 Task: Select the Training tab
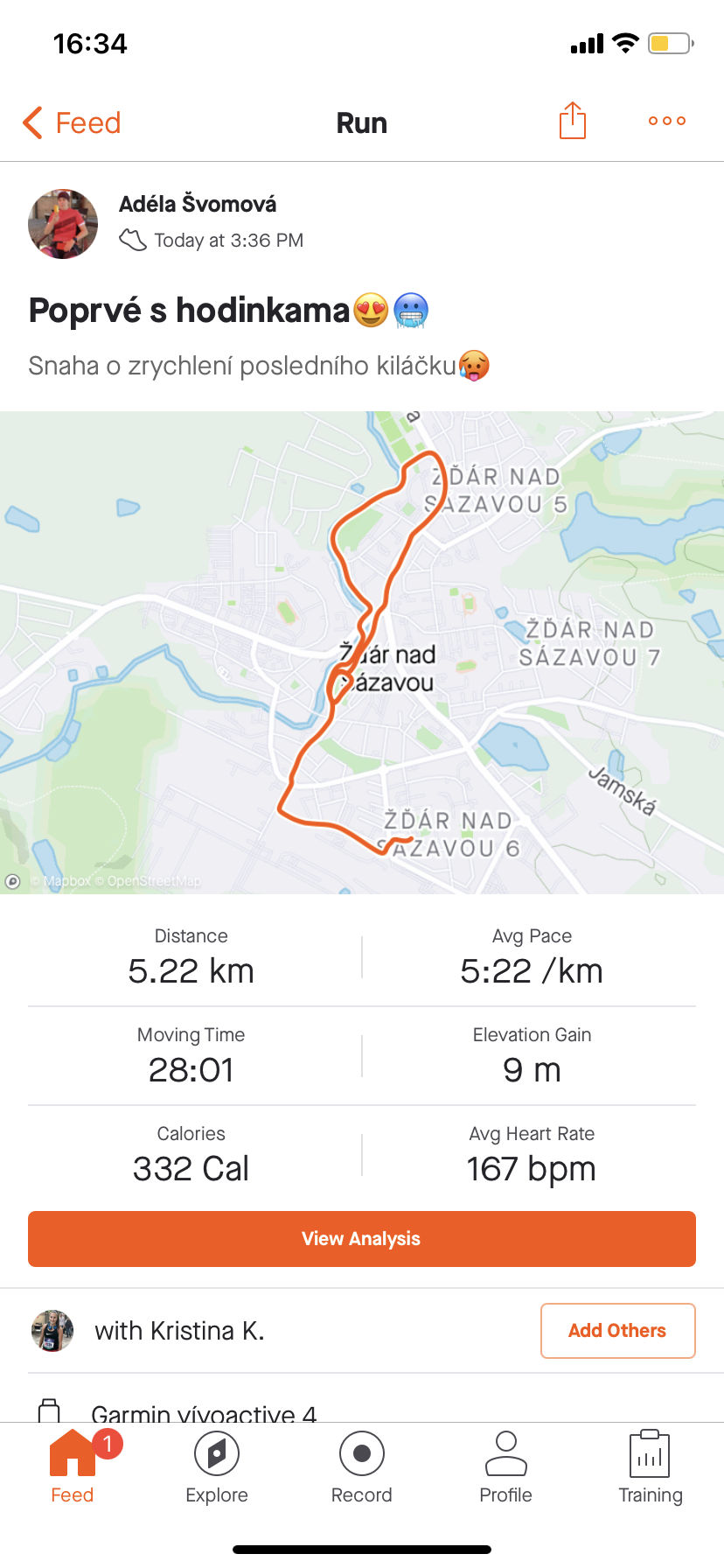pyautogui.click(x=651, y=1468)
